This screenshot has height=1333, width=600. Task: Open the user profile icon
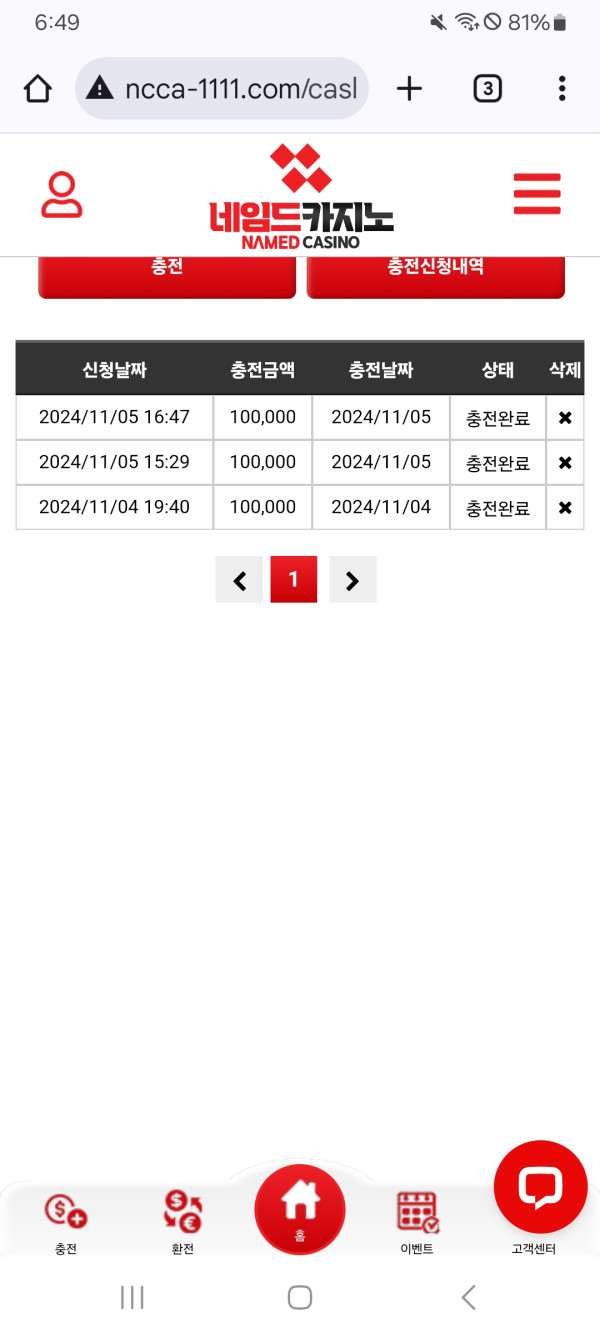[62, 195]
